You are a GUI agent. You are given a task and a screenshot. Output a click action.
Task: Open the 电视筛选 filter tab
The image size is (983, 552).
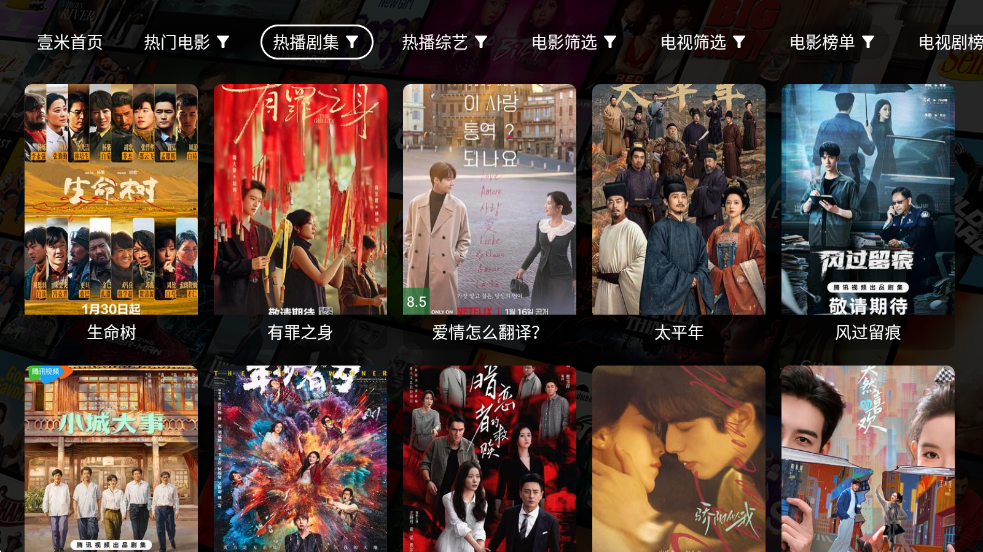point(702,42)
